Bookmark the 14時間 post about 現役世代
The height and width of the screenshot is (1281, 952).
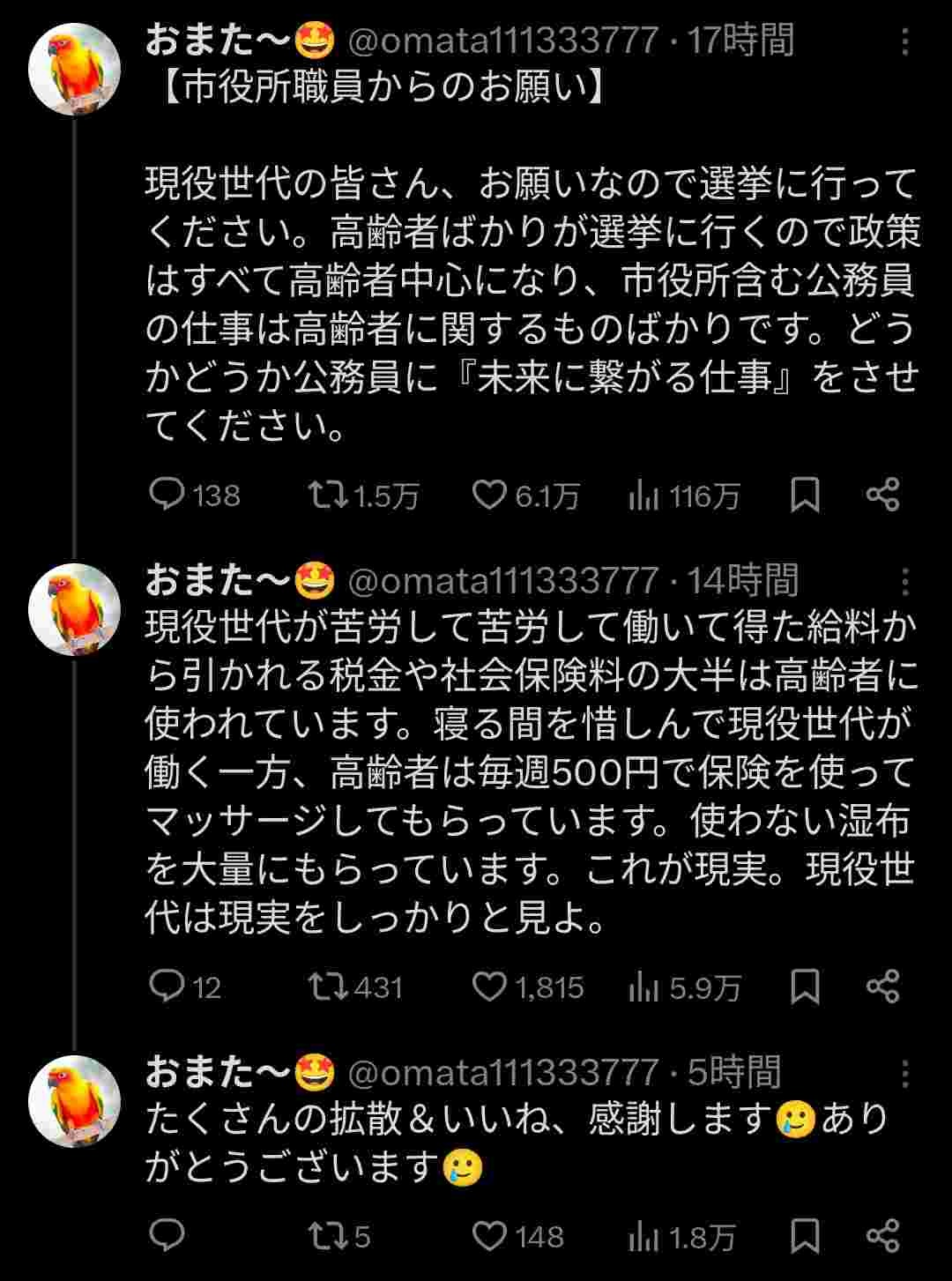click(805, 987)
